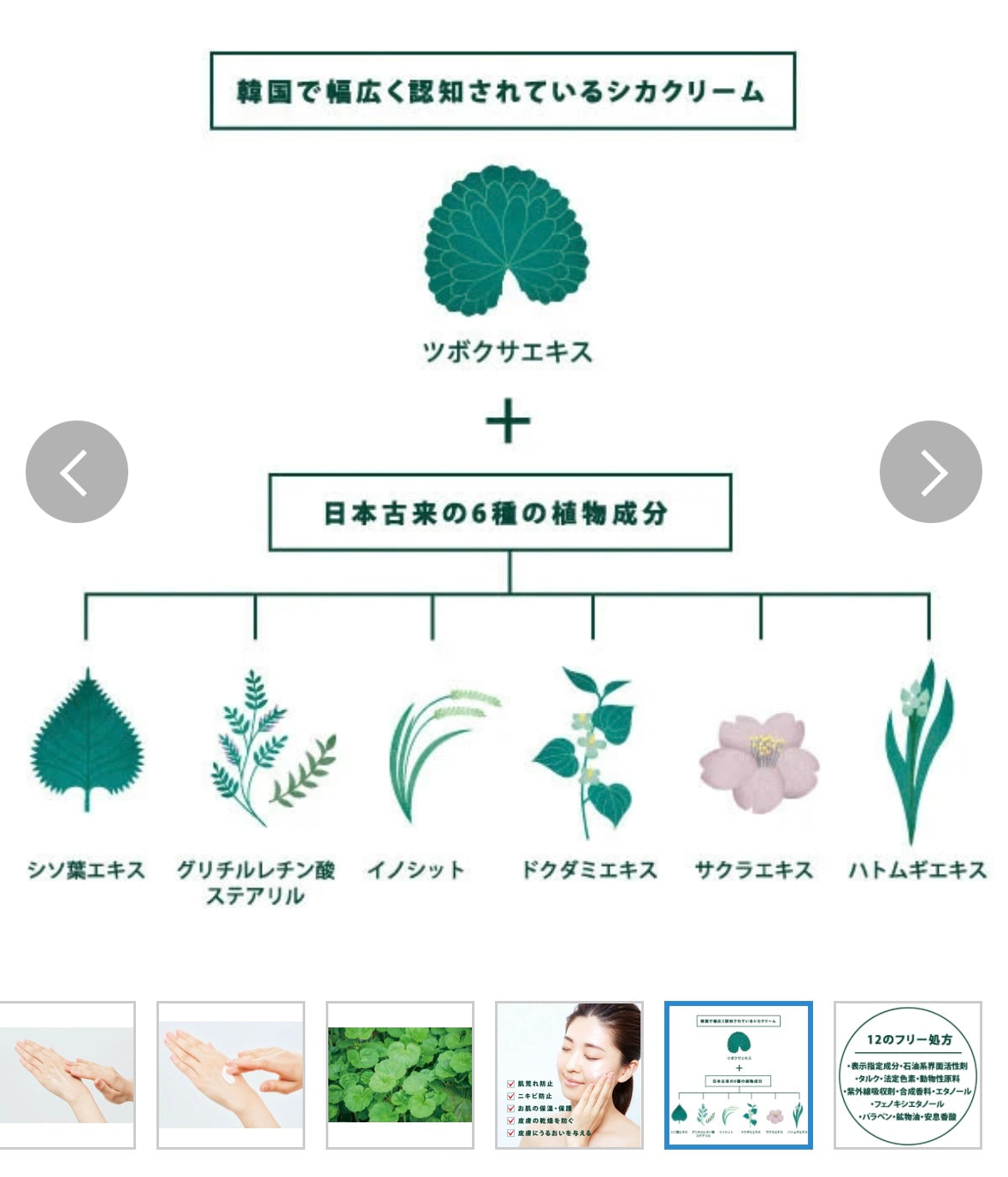Go to the previous product image

[x=77, y=471]
